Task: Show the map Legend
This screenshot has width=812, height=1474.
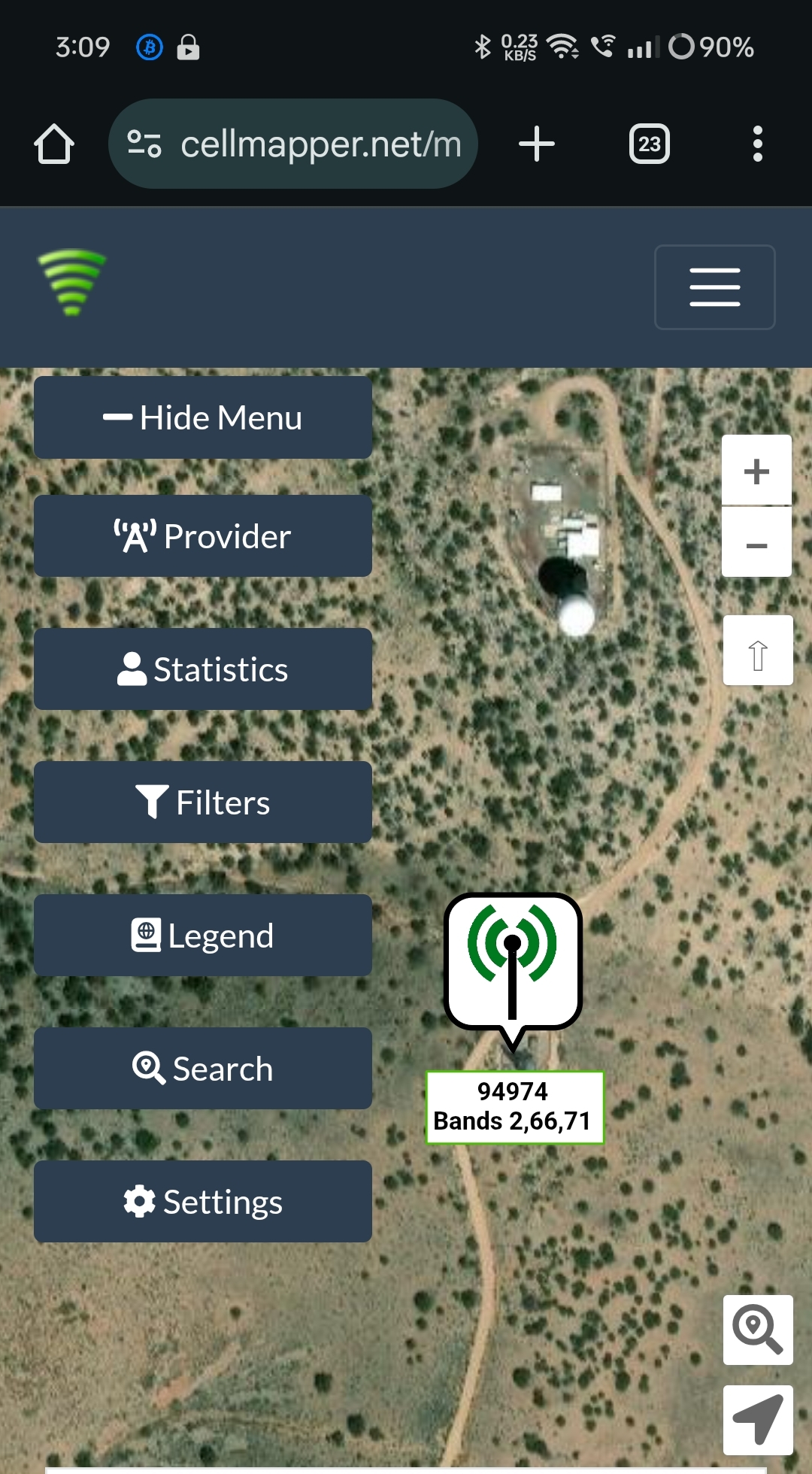Action: (203, 936)
